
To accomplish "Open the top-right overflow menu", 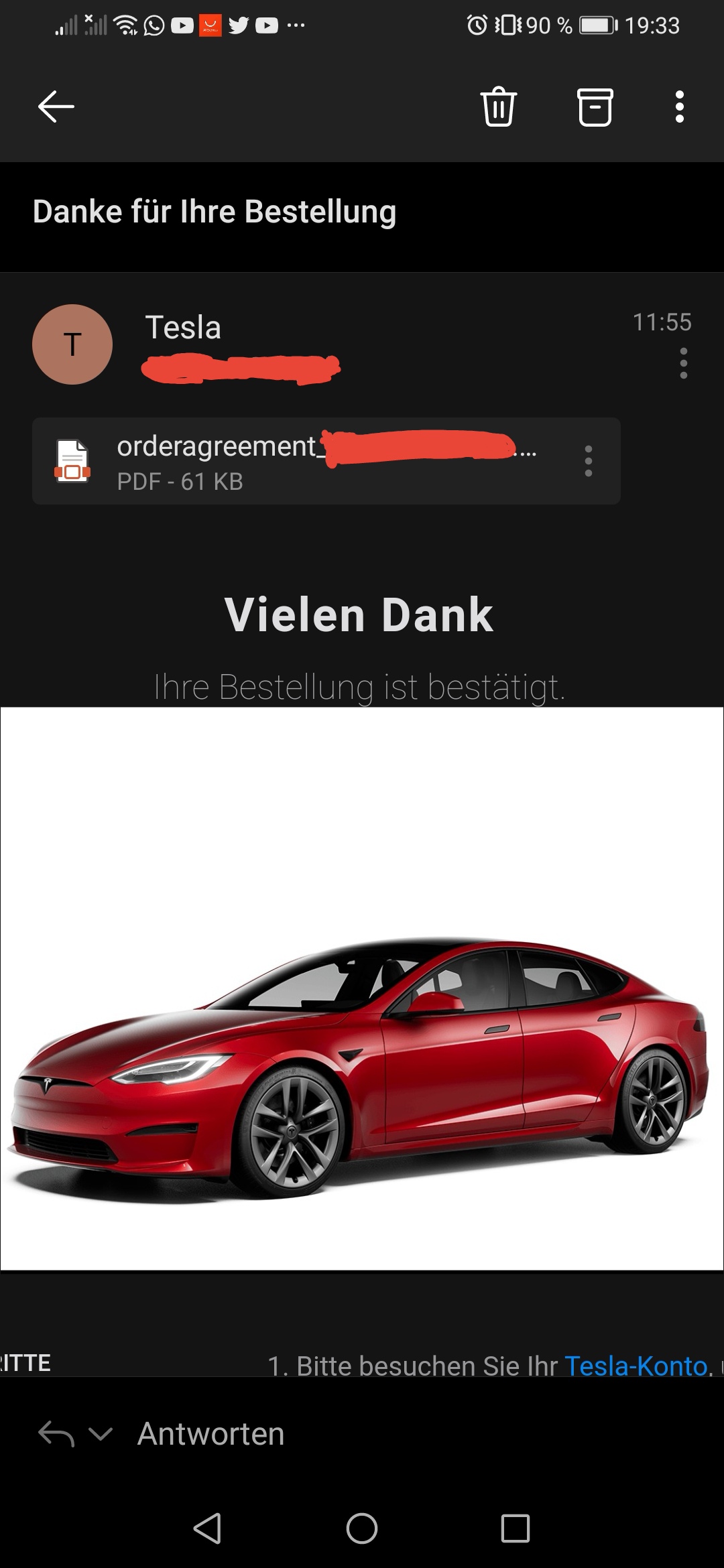I will [x=679, y=107].
